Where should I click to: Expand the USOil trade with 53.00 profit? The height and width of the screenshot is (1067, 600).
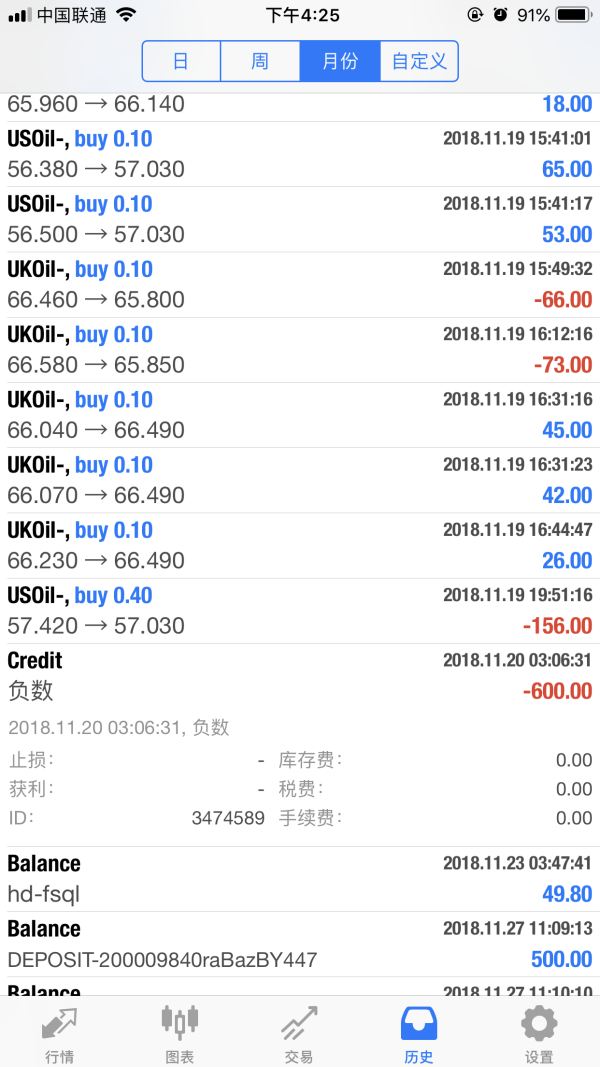pos(300,219)
